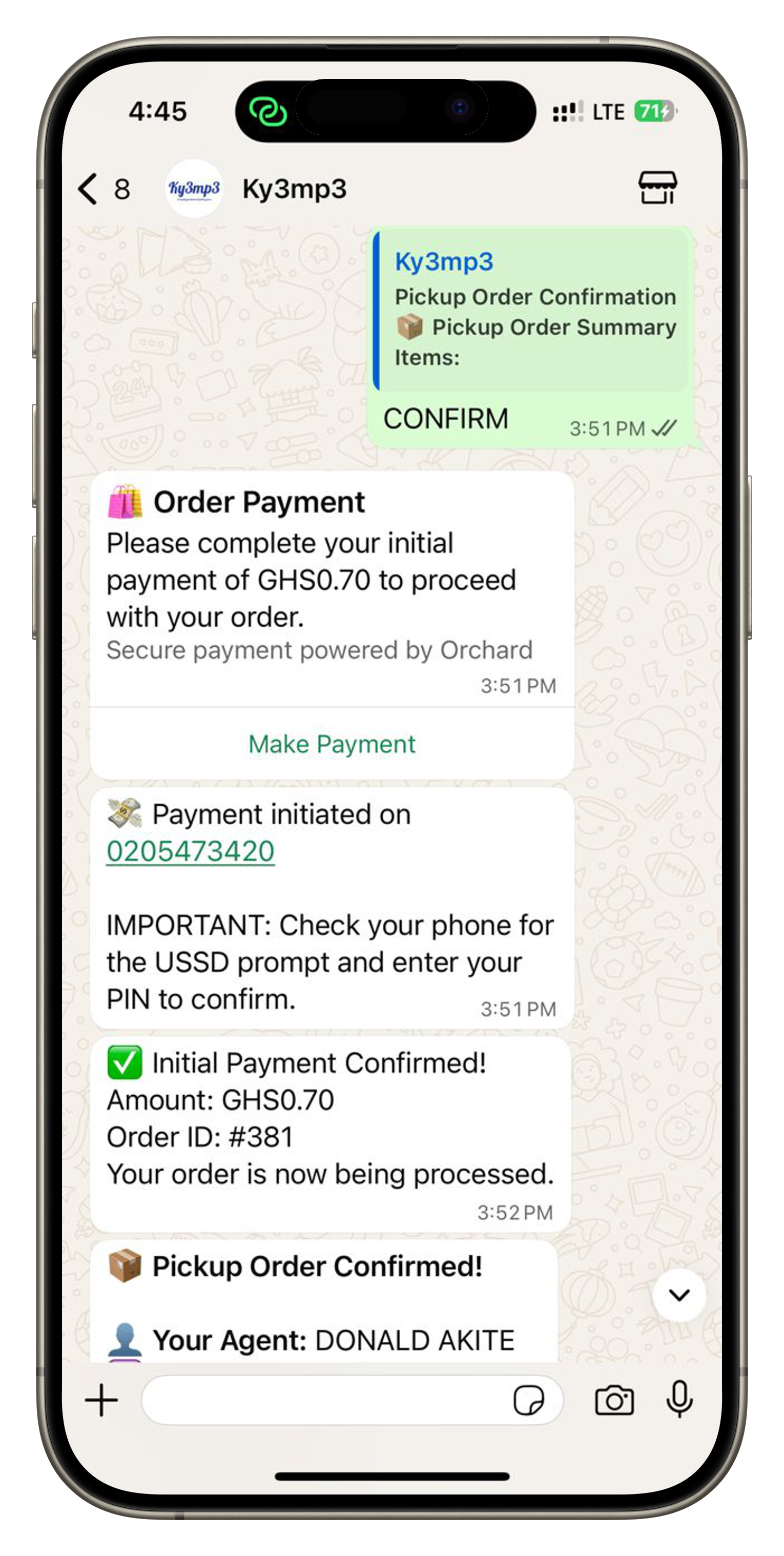Viewport: 784px width, 1556px height.
Task: Open the sticker picker
Action: click(x=528, y=1400)
